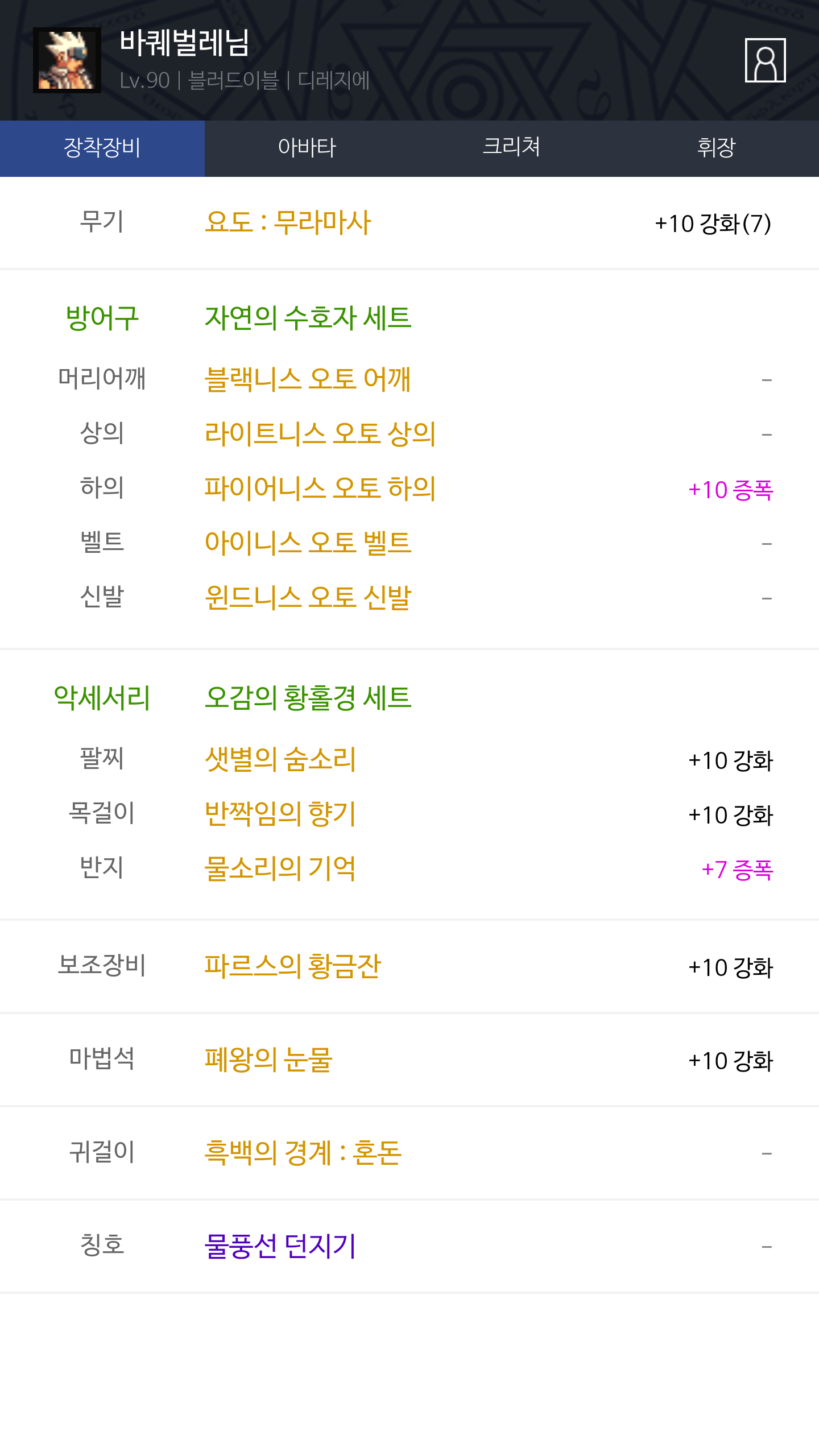Image resolution: width=819 pixels, height=1456 pixels.
Task: View magic stone 폐왕의 눈물
Action: [268, 1060]
